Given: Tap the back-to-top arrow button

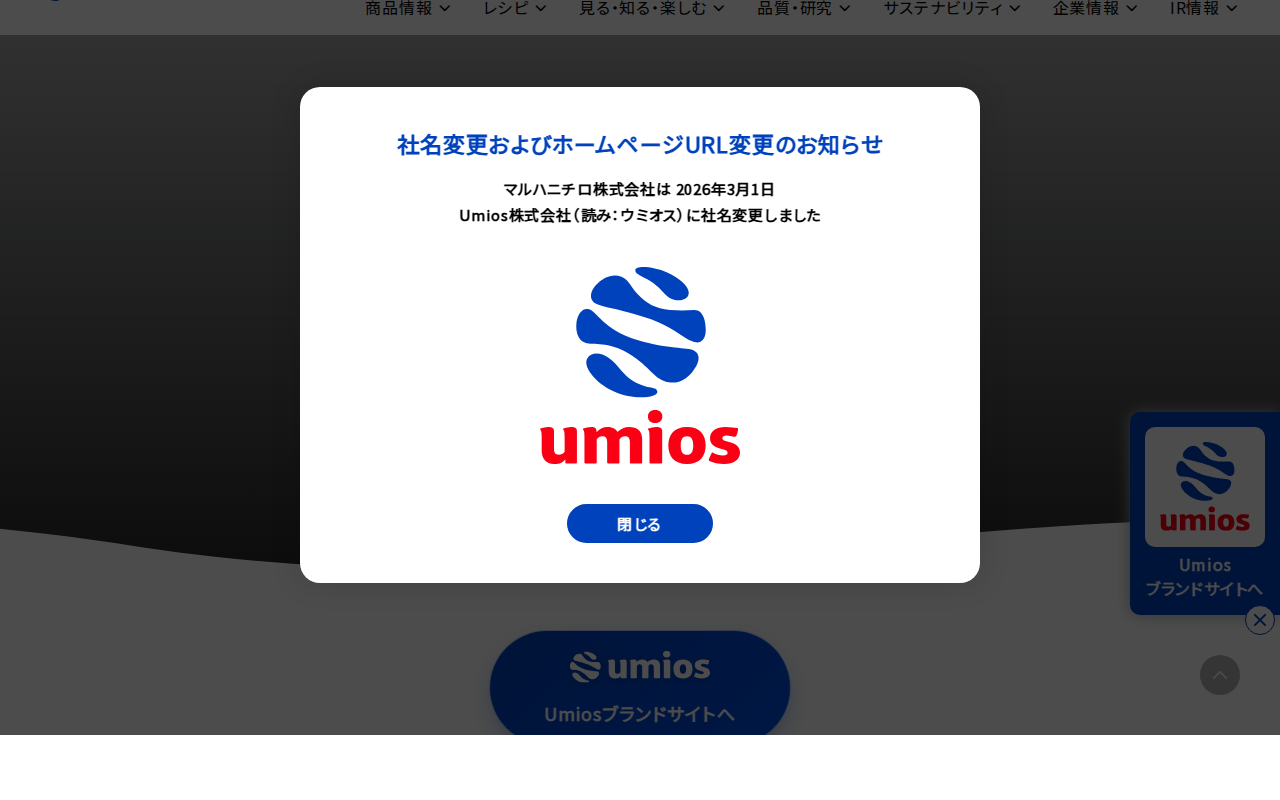Looking at the screenshot, I should 1219,675.
